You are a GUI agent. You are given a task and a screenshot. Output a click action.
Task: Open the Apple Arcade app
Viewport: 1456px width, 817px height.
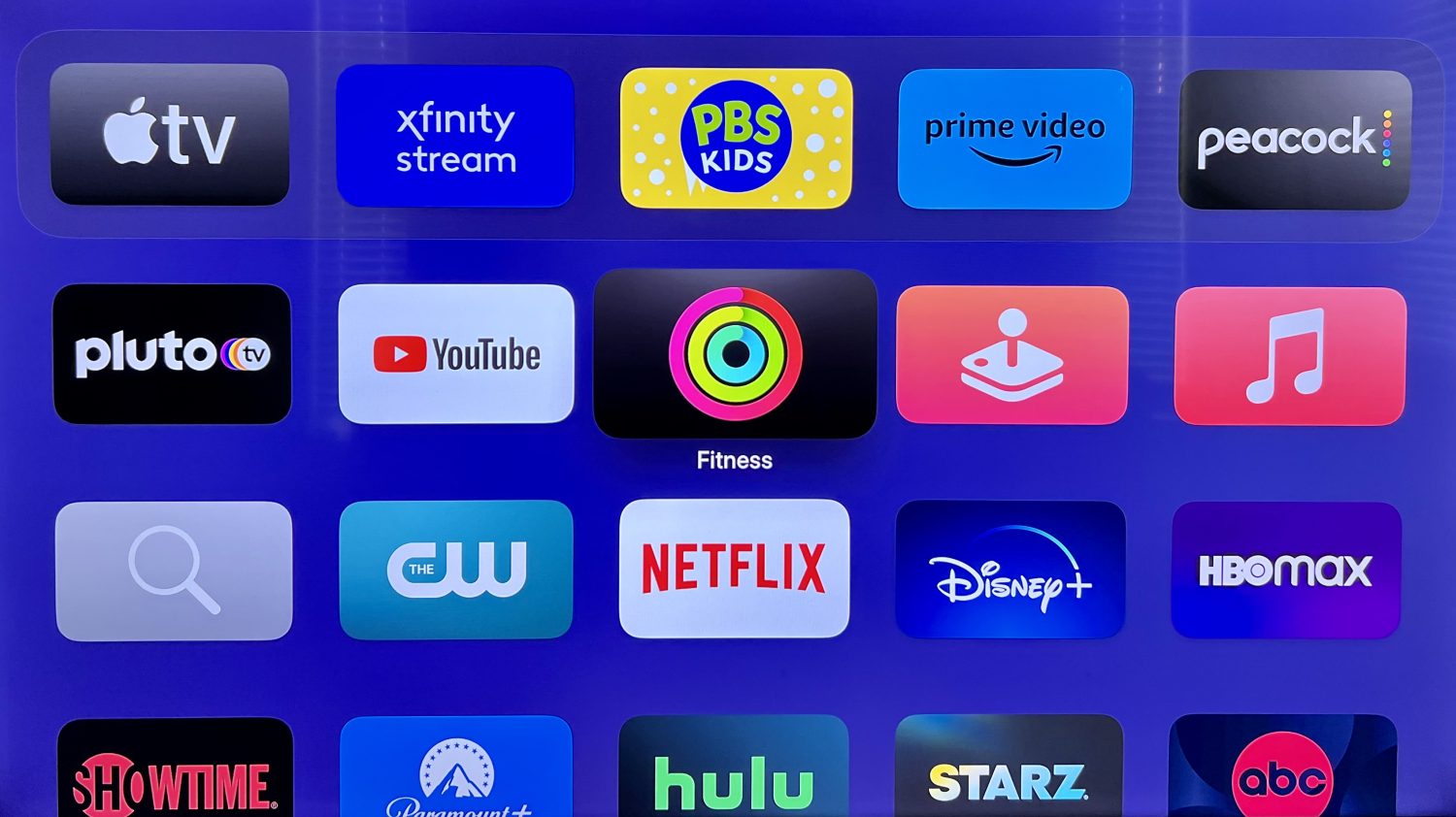[x=1011, y=355]
